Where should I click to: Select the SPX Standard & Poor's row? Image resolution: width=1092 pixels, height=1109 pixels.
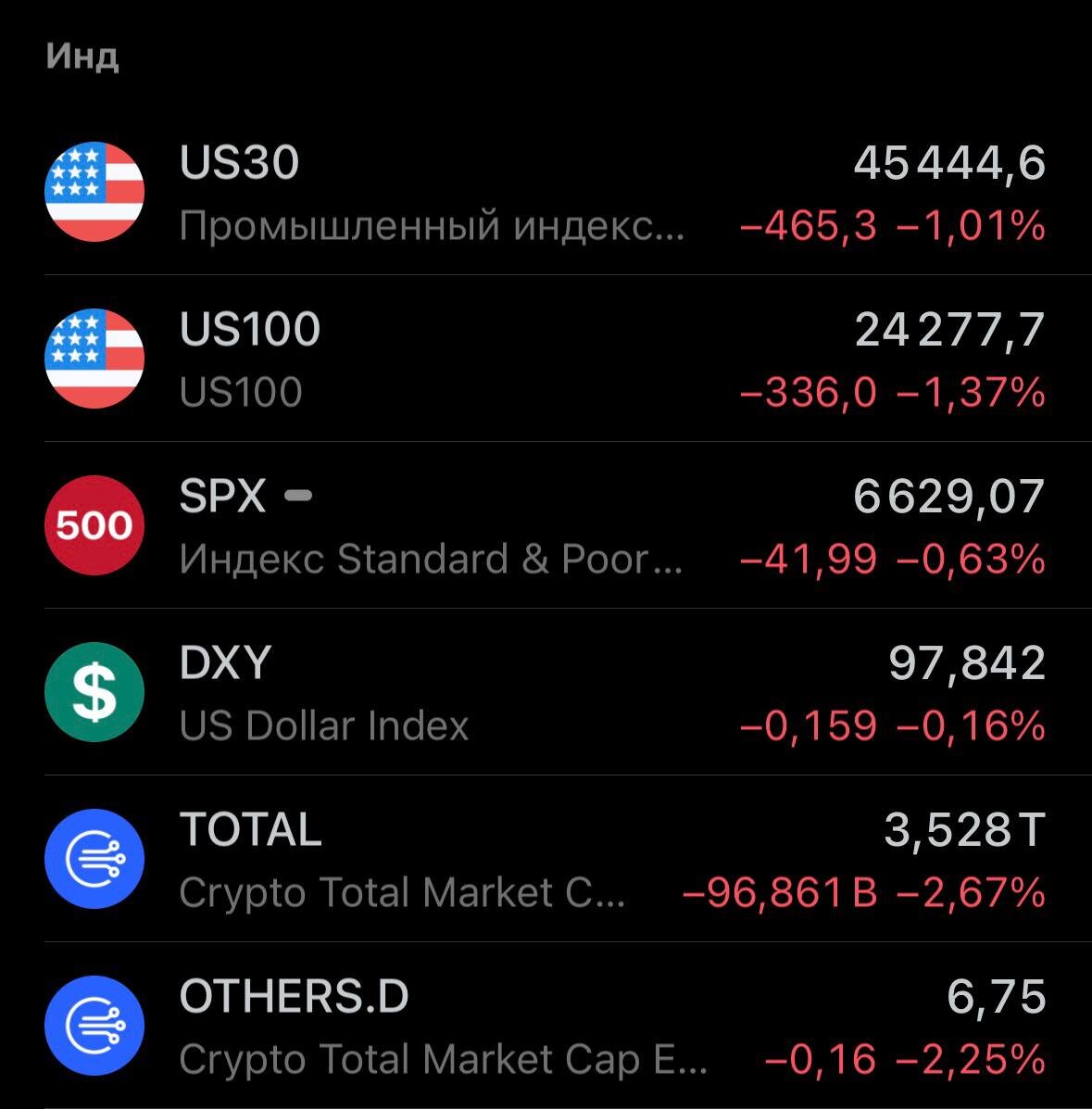546,526
